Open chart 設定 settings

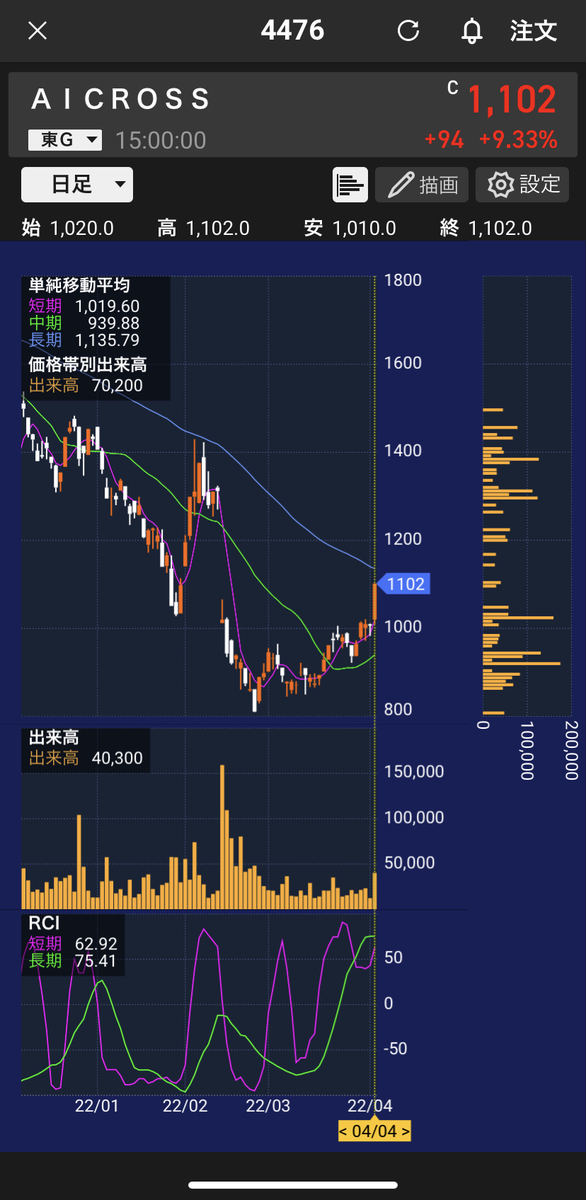pos(522,185)
